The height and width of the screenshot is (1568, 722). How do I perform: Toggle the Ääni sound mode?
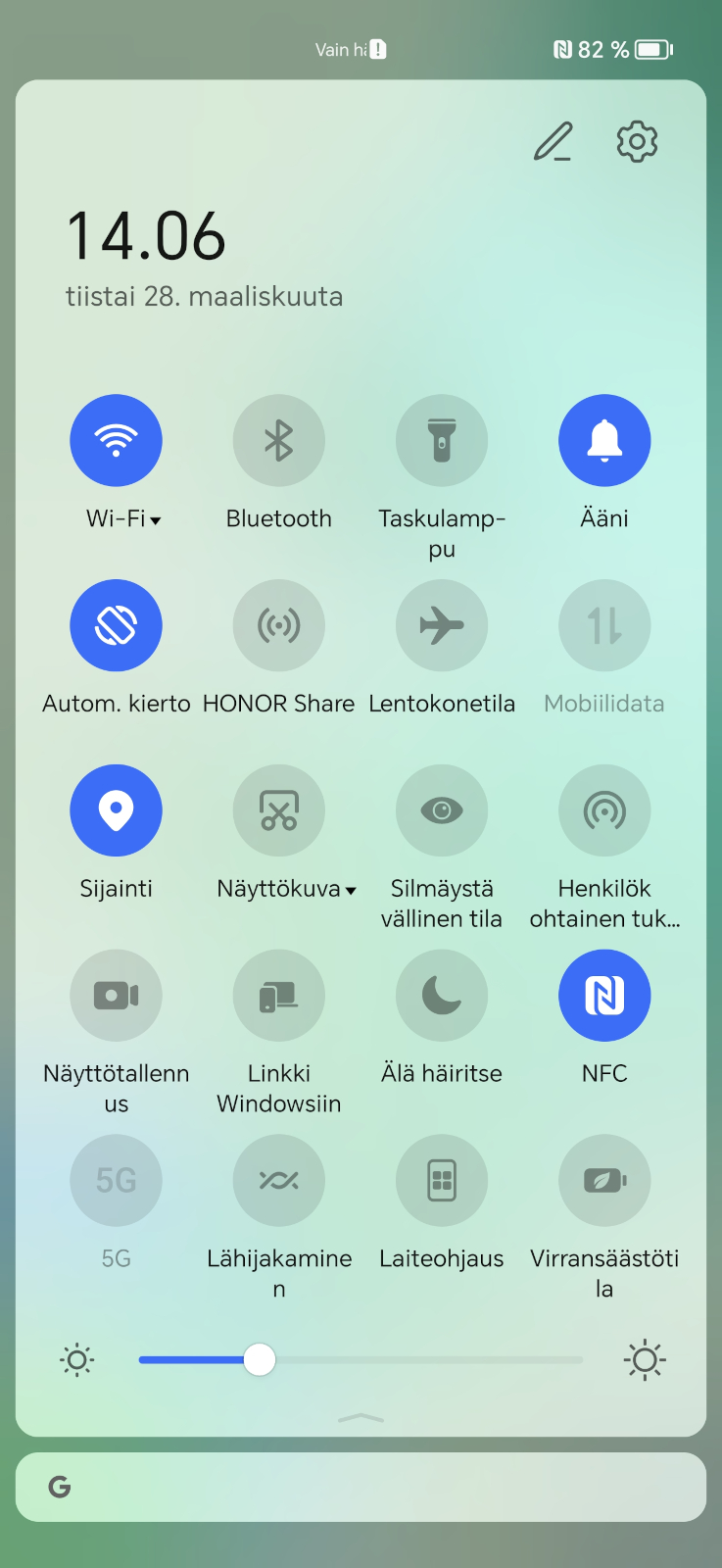pos(604,440)
